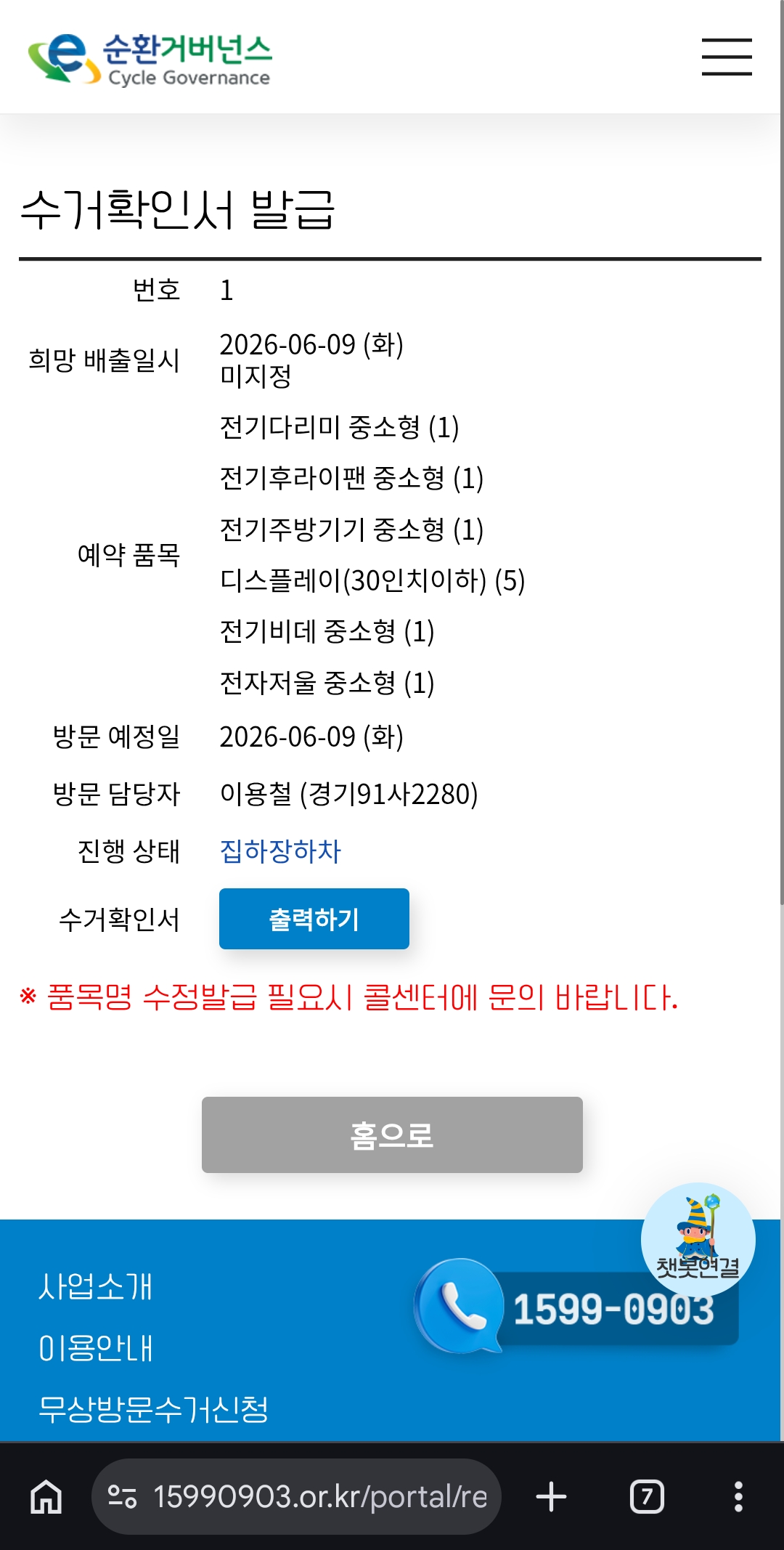The height and width of the screenshot is (1550, 784).
Task: Tap the 순환거버넌스 logo to go home
Action: pos(150,59)
